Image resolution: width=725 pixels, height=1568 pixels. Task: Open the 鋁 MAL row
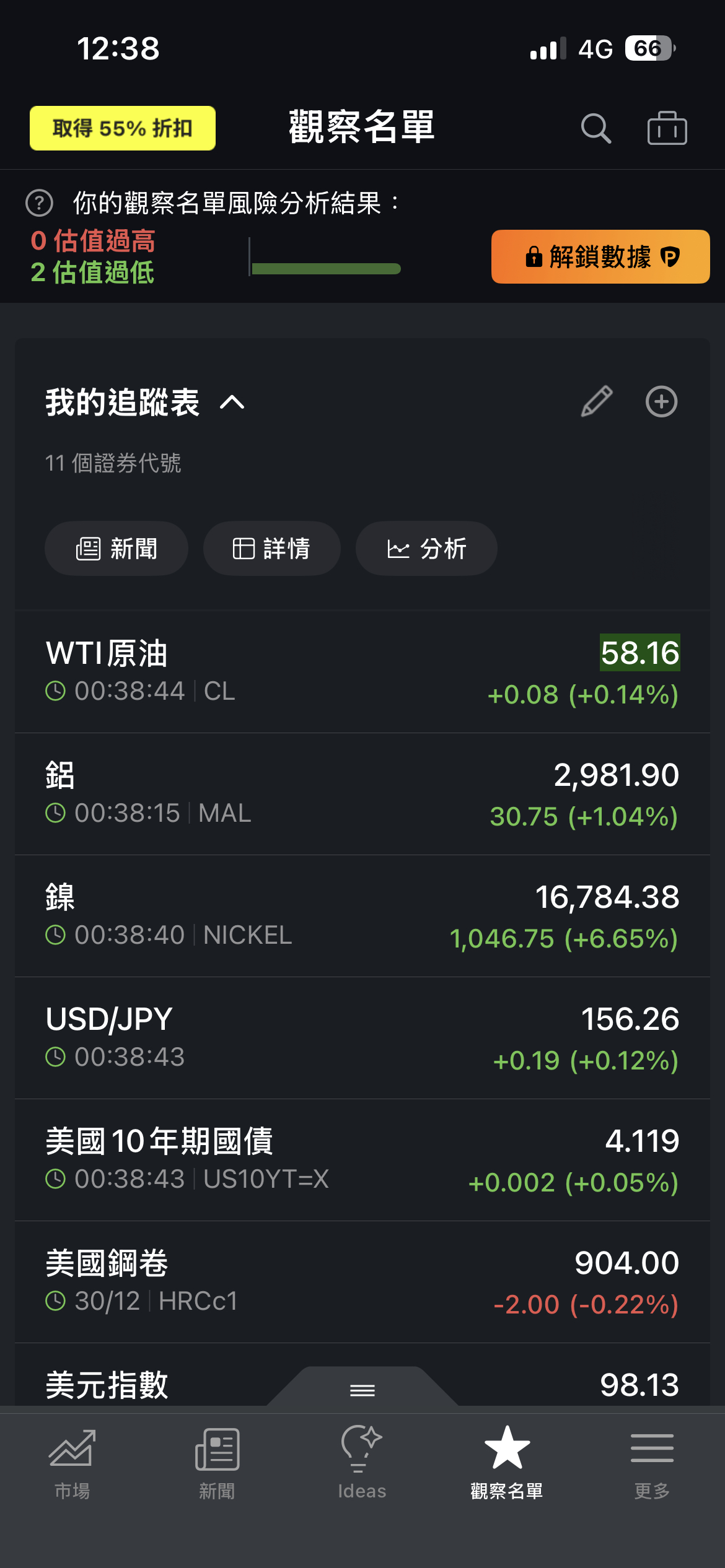pos(362,794)
